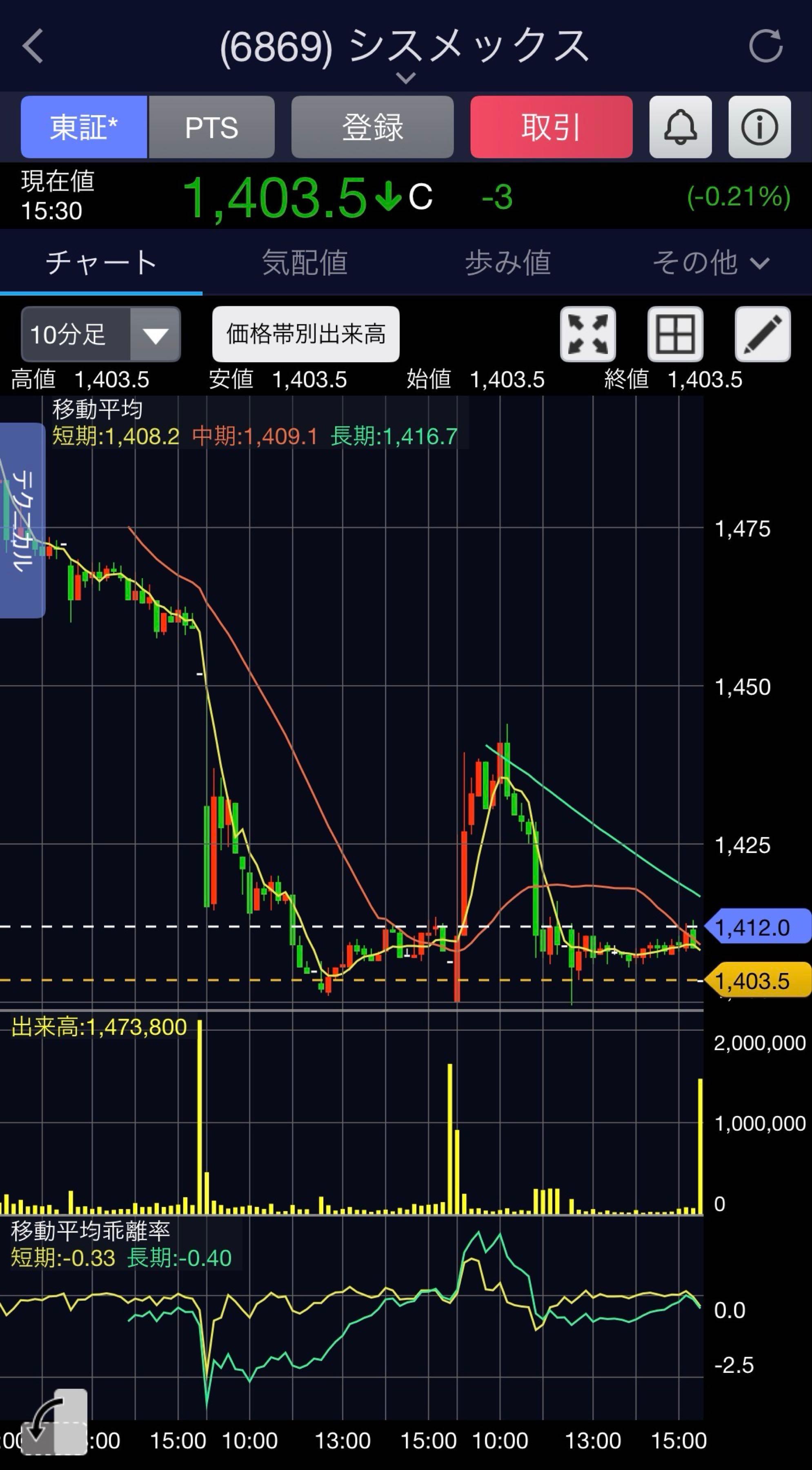Select the 東証 market tab
Image resolution: width=812 pixels, height=1470 pixels.
84,127
